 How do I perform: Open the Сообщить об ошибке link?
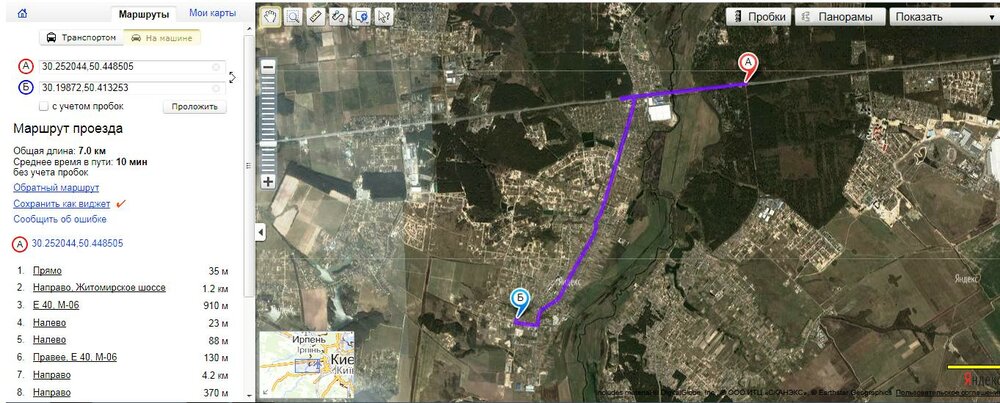click(x=60, y=219)
